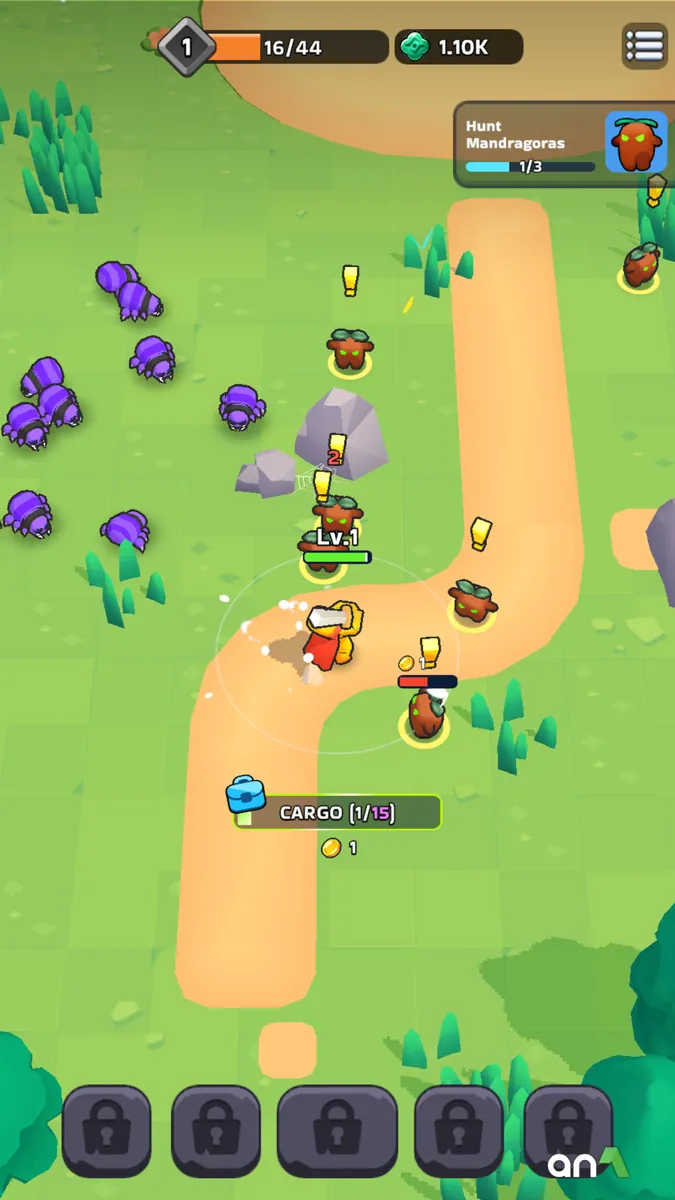Viewport: 675px width, 1200px height.
Task: Tap the gem currency counter 1.10K
Action: (458, 47)
